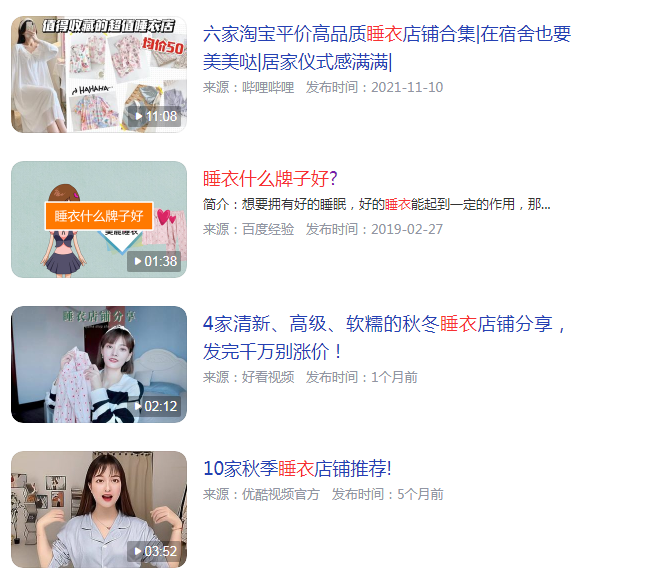Open the 10家秋季睡衣店铺推荐! link
This screenshot has width=659, height=575.
click(297, 468)
